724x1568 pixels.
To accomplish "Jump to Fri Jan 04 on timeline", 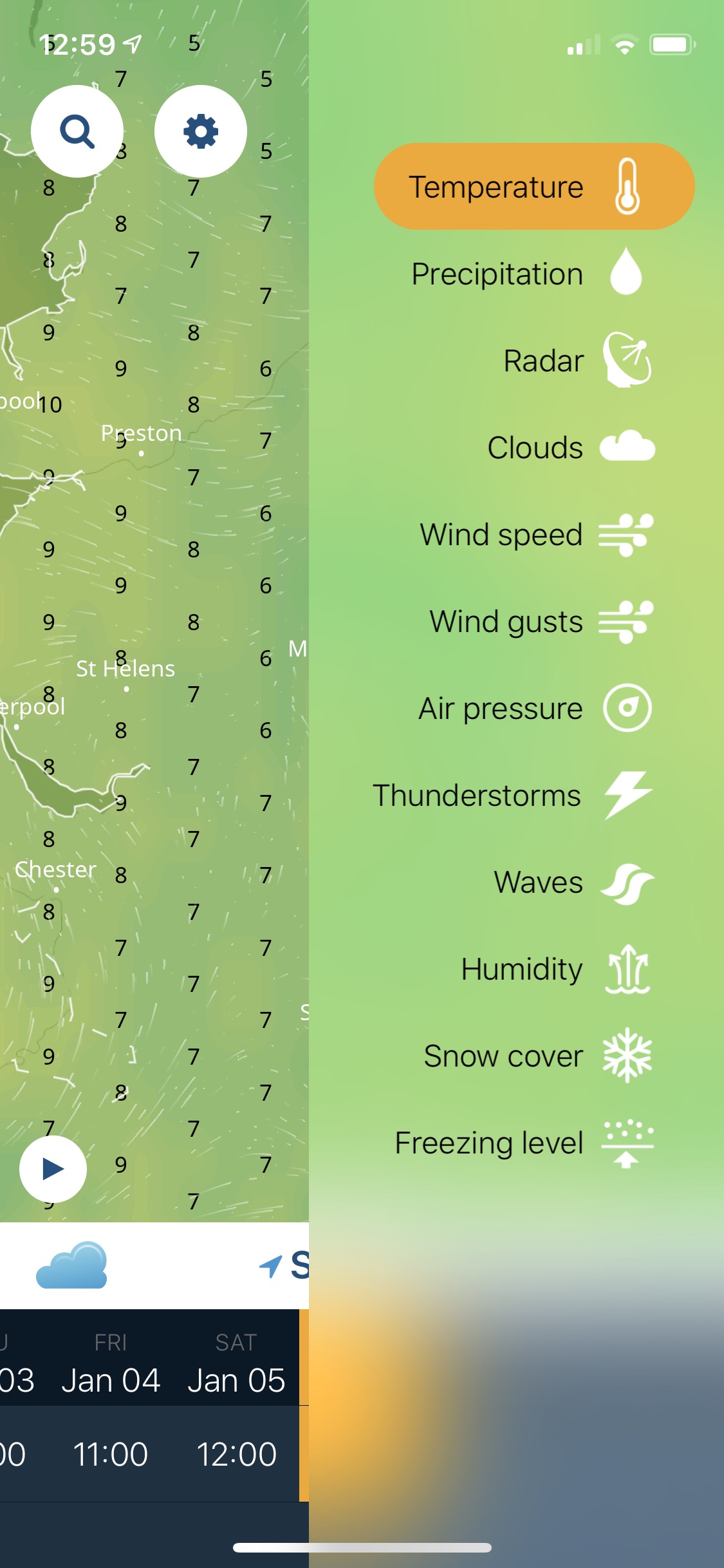I will pos(111,1363).
